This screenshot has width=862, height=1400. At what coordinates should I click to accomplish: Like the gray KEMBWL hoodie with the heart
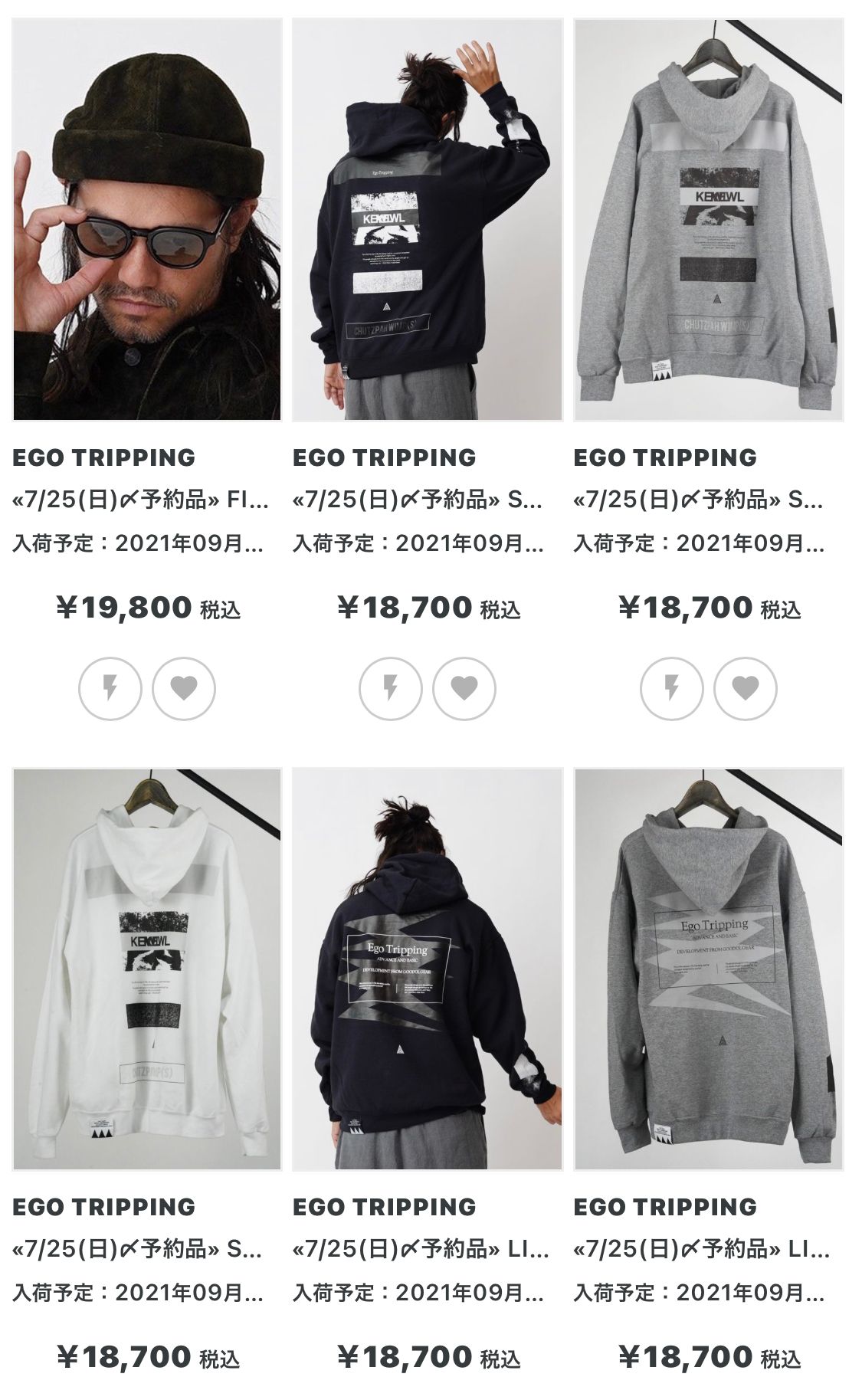pyautogui.click(x=746, y=688)
